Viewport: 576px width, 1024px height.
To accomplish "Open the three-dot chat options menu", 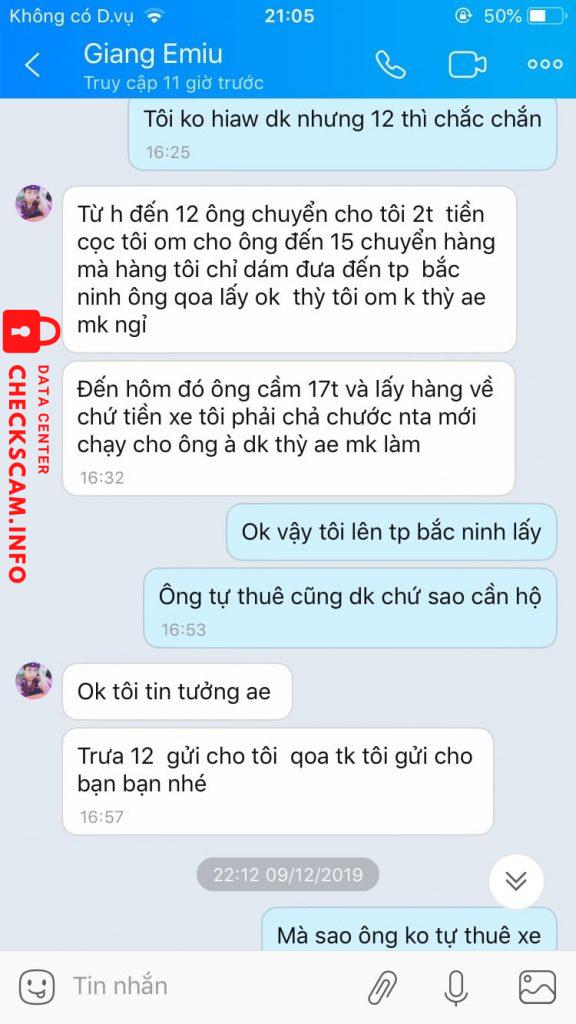I will pos(545,65).
